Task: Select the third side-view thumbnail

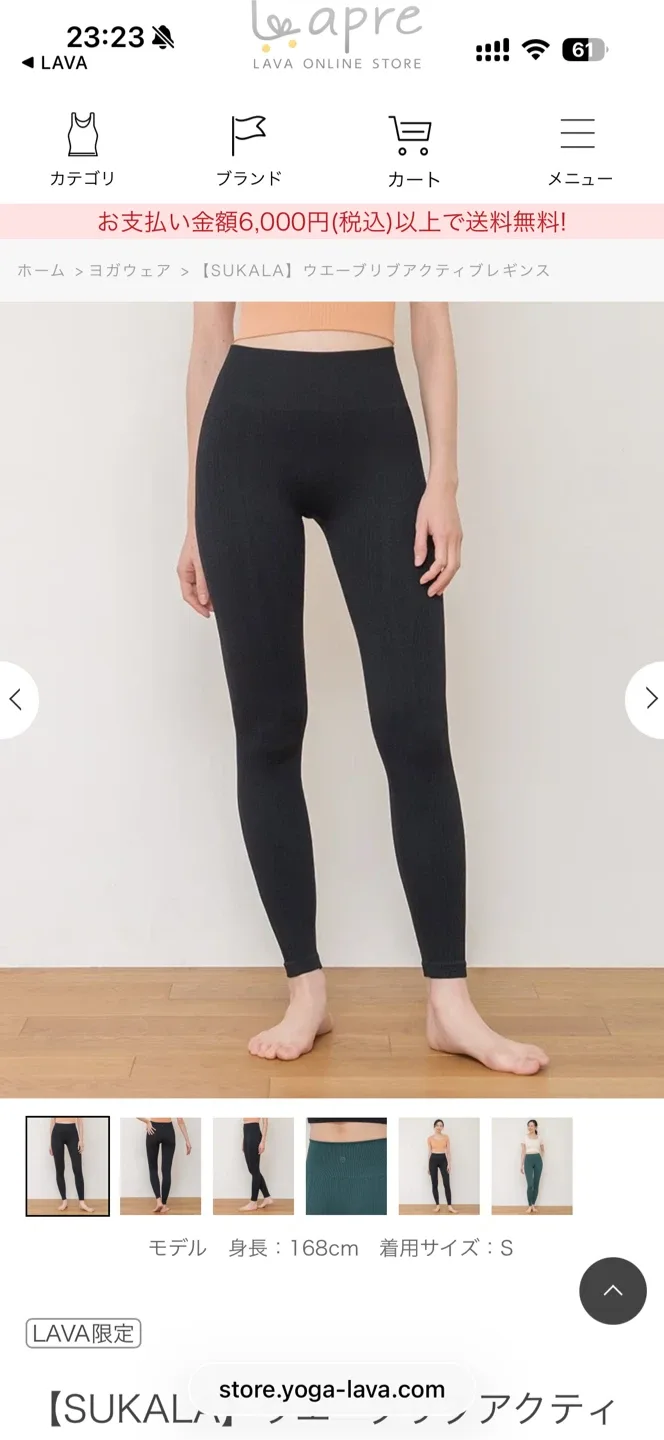Action: [x=253, y=1166]
